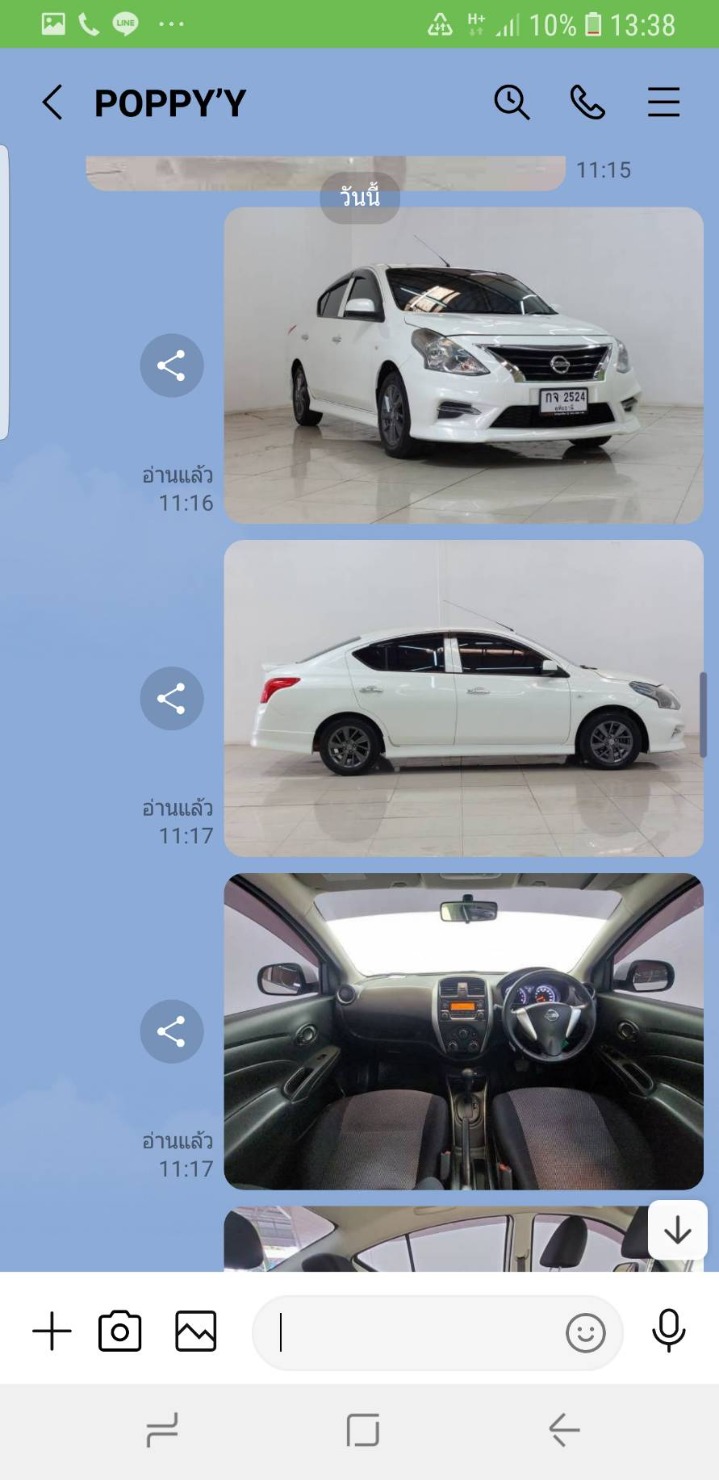Open the gallery image picker

tap(196, 1332)
